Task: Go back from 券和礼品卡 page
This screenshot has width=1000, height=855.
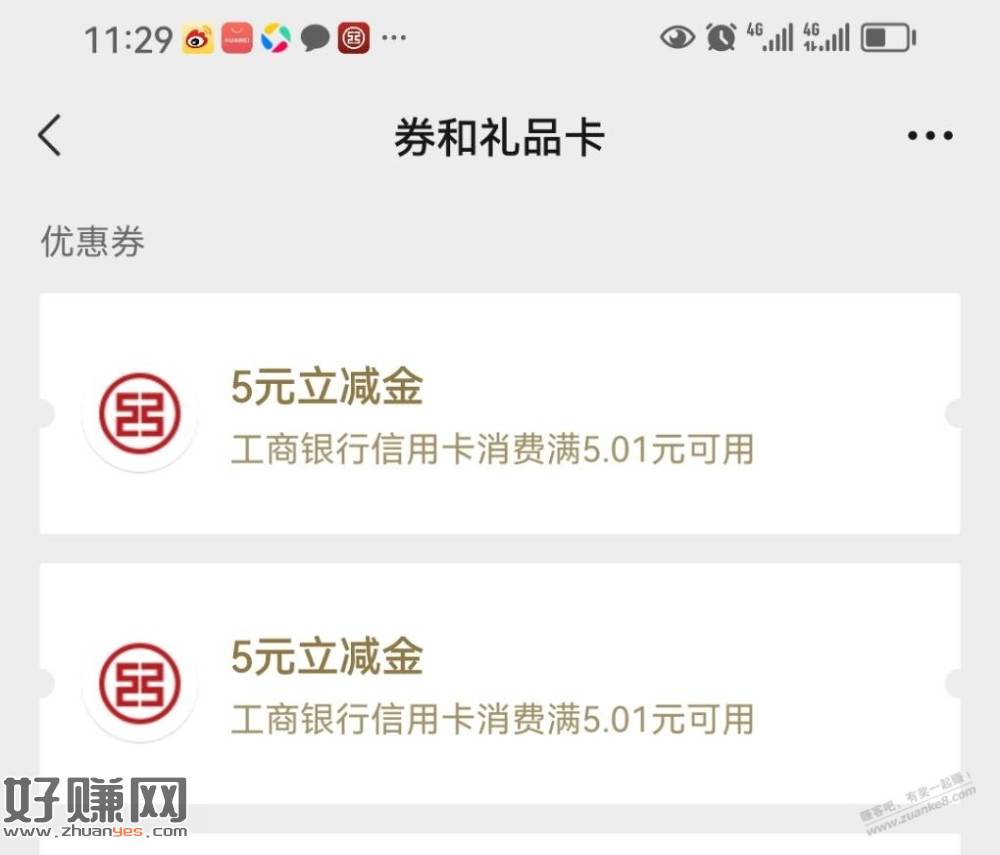Action: point(50,136)
